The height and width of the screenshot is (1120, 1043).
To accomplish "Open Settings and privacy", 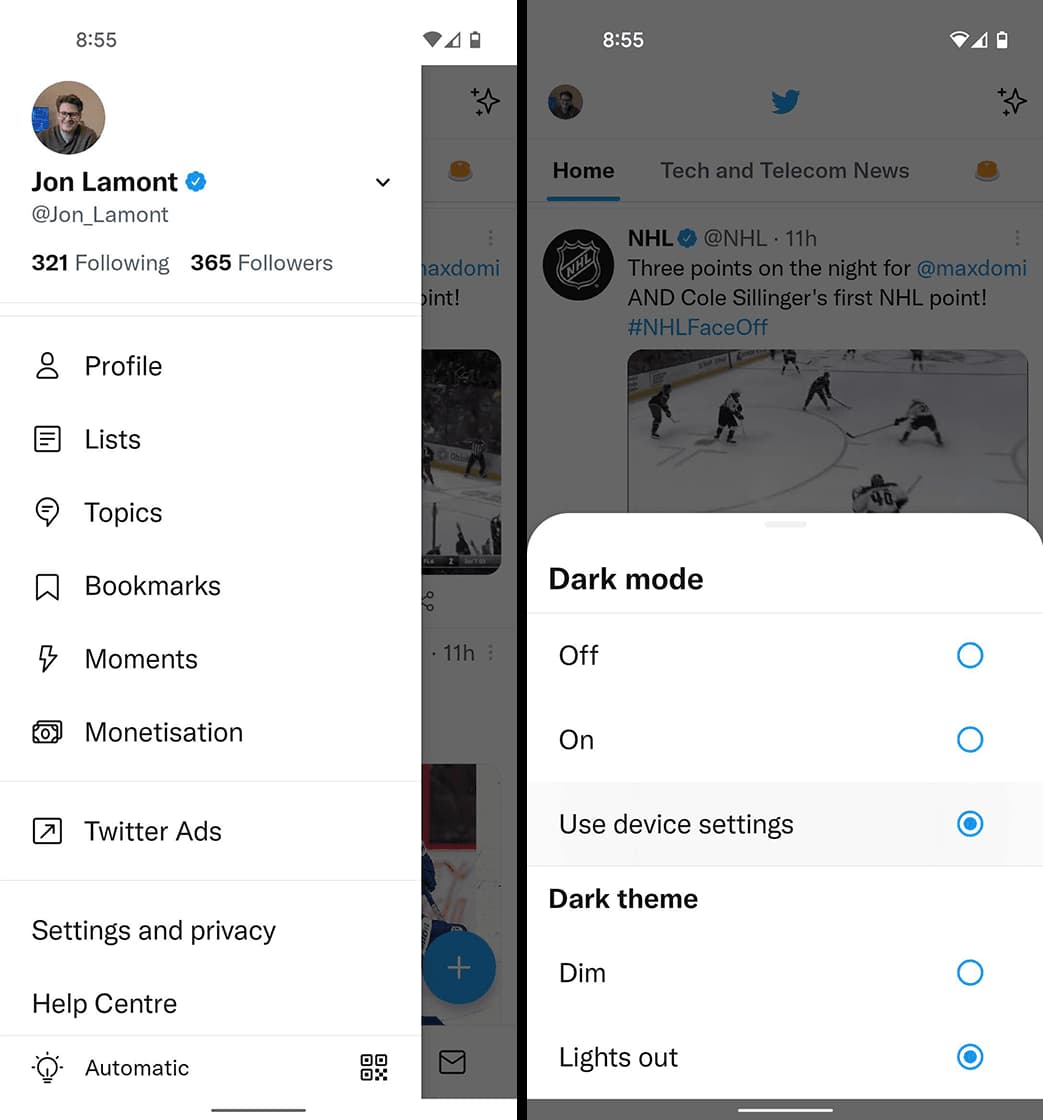I will pyautogui.click(x=153, y=930).
